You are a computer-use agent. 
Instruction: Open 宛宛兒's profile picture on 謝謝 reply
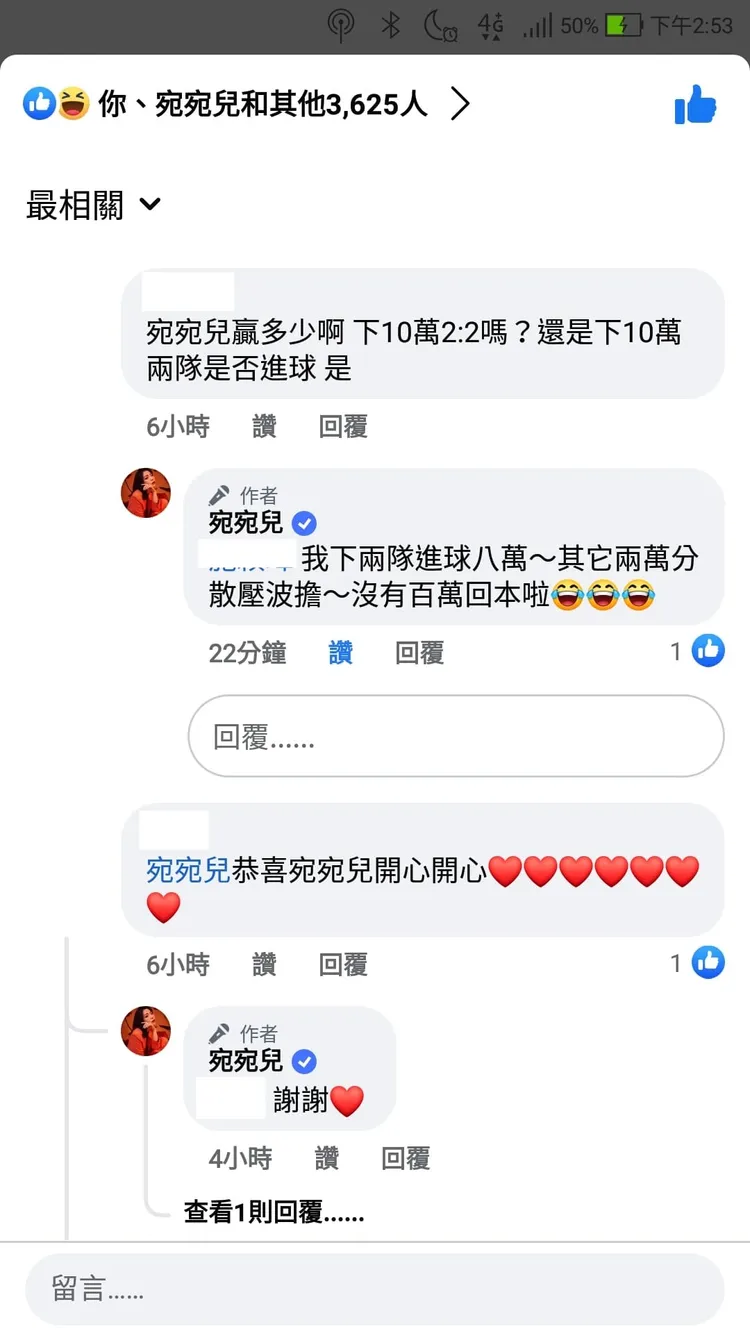[146, 1031]
